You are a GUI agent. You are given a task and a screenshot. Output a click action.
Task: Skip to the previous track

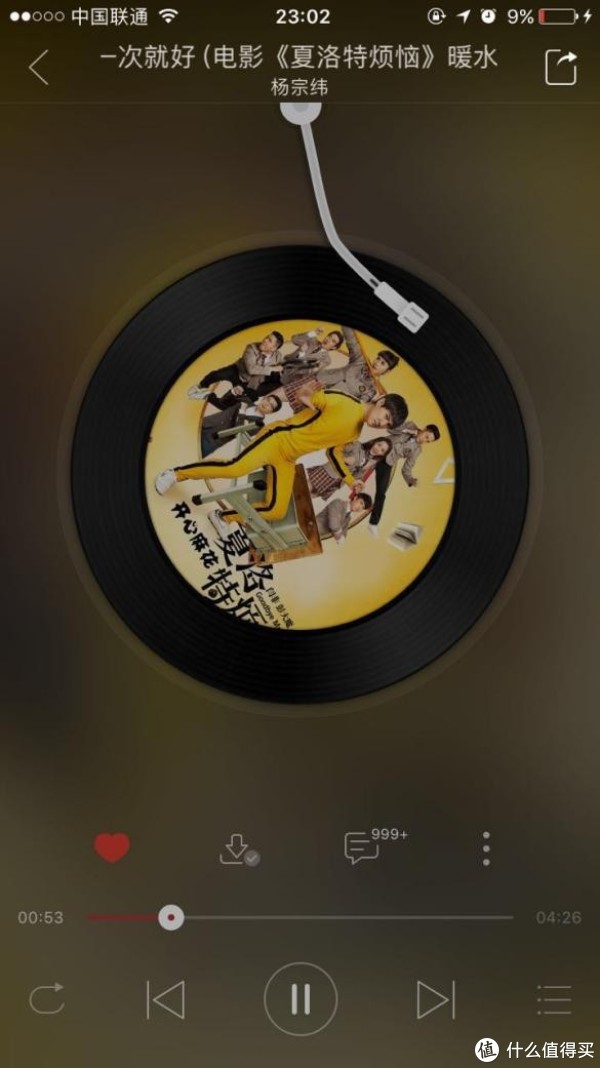pyautogui.click(x=165, y=999)
